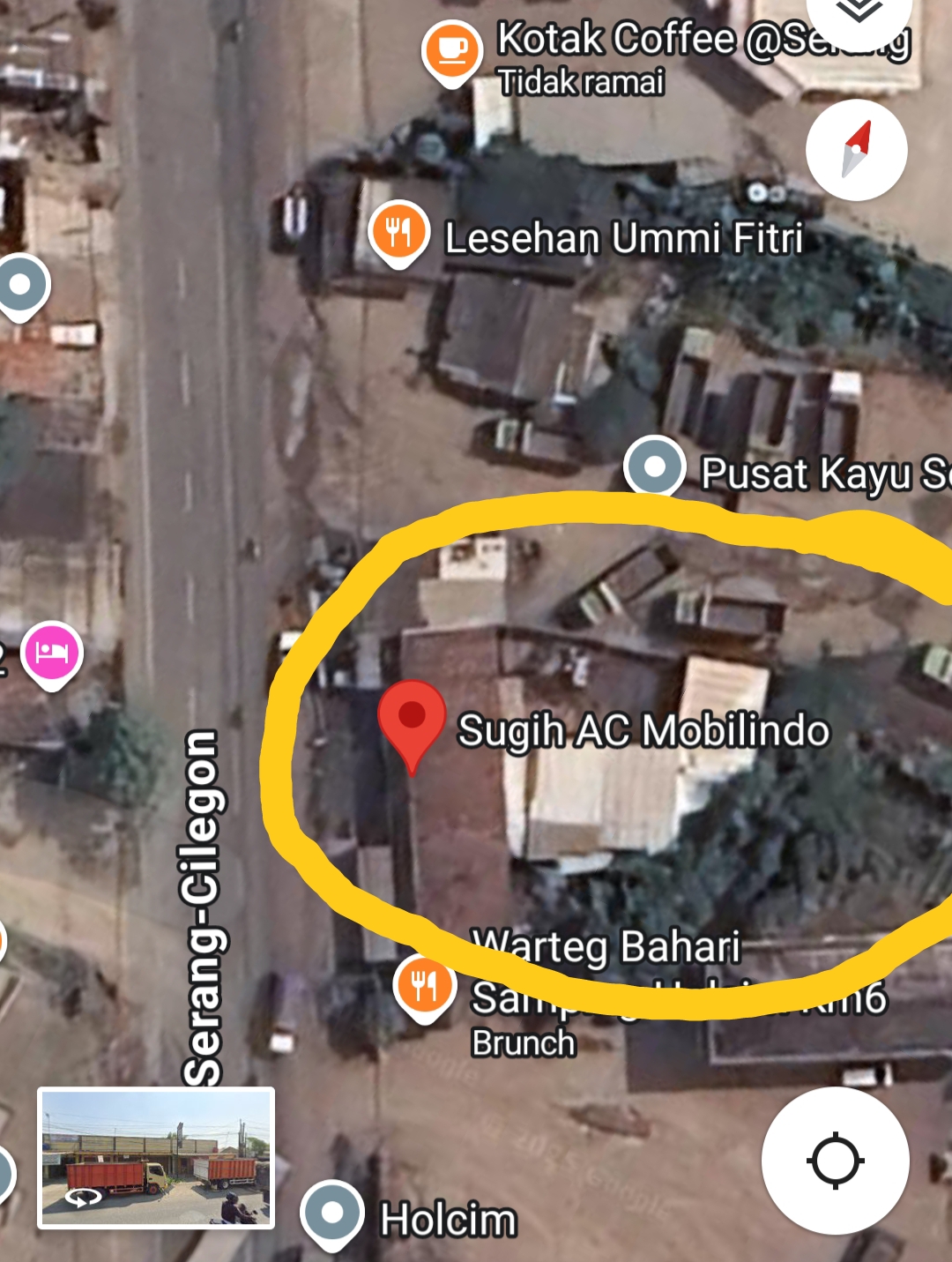Open the pink hotel marker
The height and width of the screenshot is (1262, 952).
pos(52,653)
